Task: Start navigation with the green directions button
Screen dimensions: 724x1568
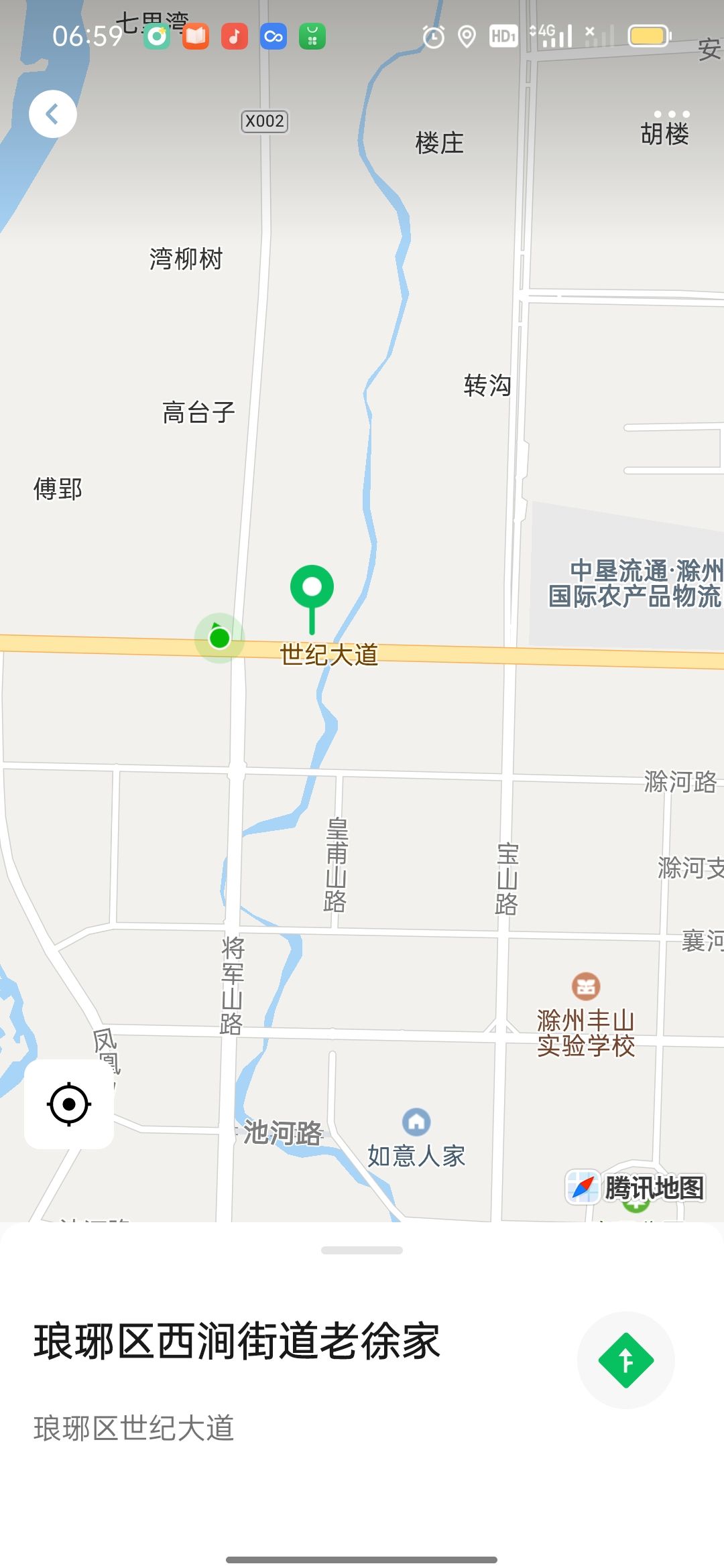Action: click(x=625, y=1360)
